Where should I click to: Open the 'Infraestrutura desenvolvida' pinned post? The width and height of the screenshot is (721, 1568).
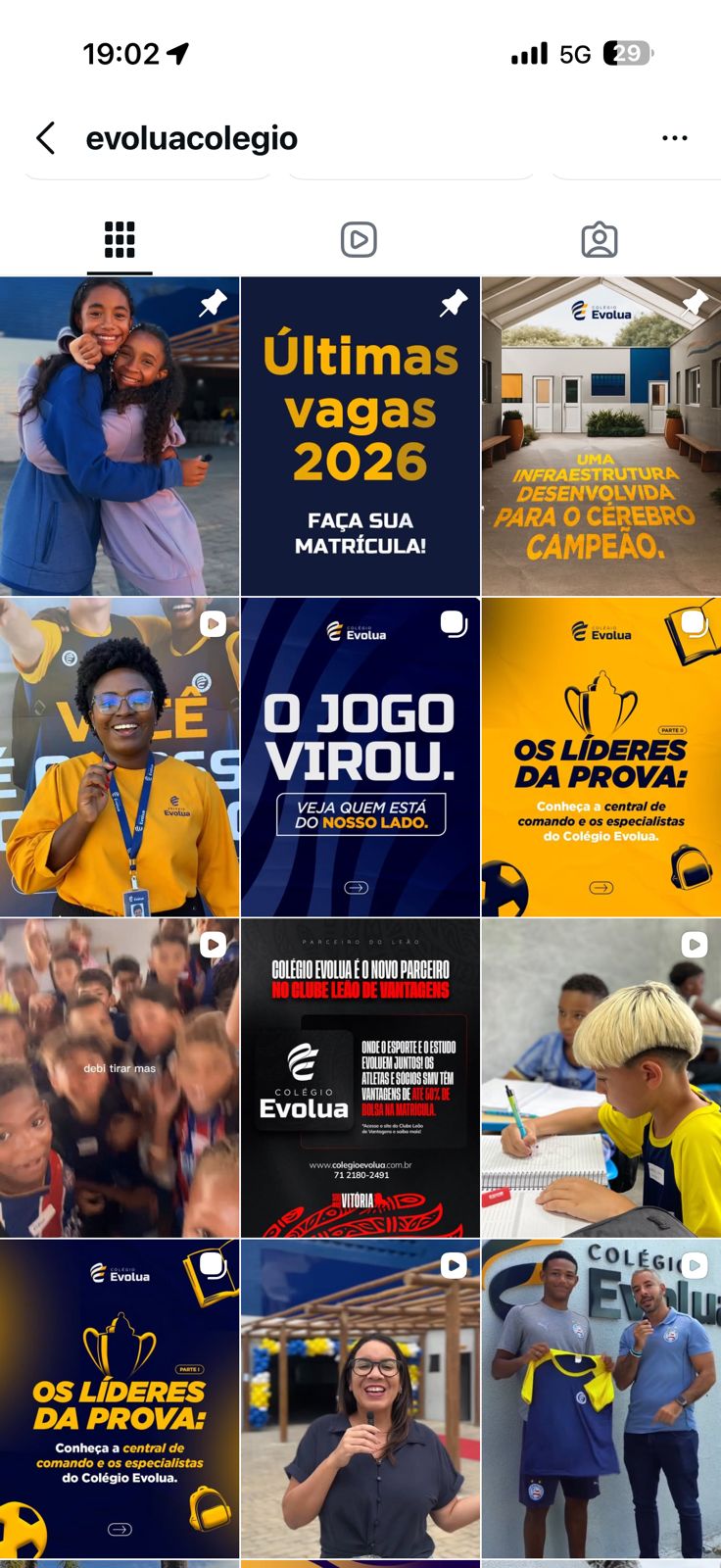(601, 436)
